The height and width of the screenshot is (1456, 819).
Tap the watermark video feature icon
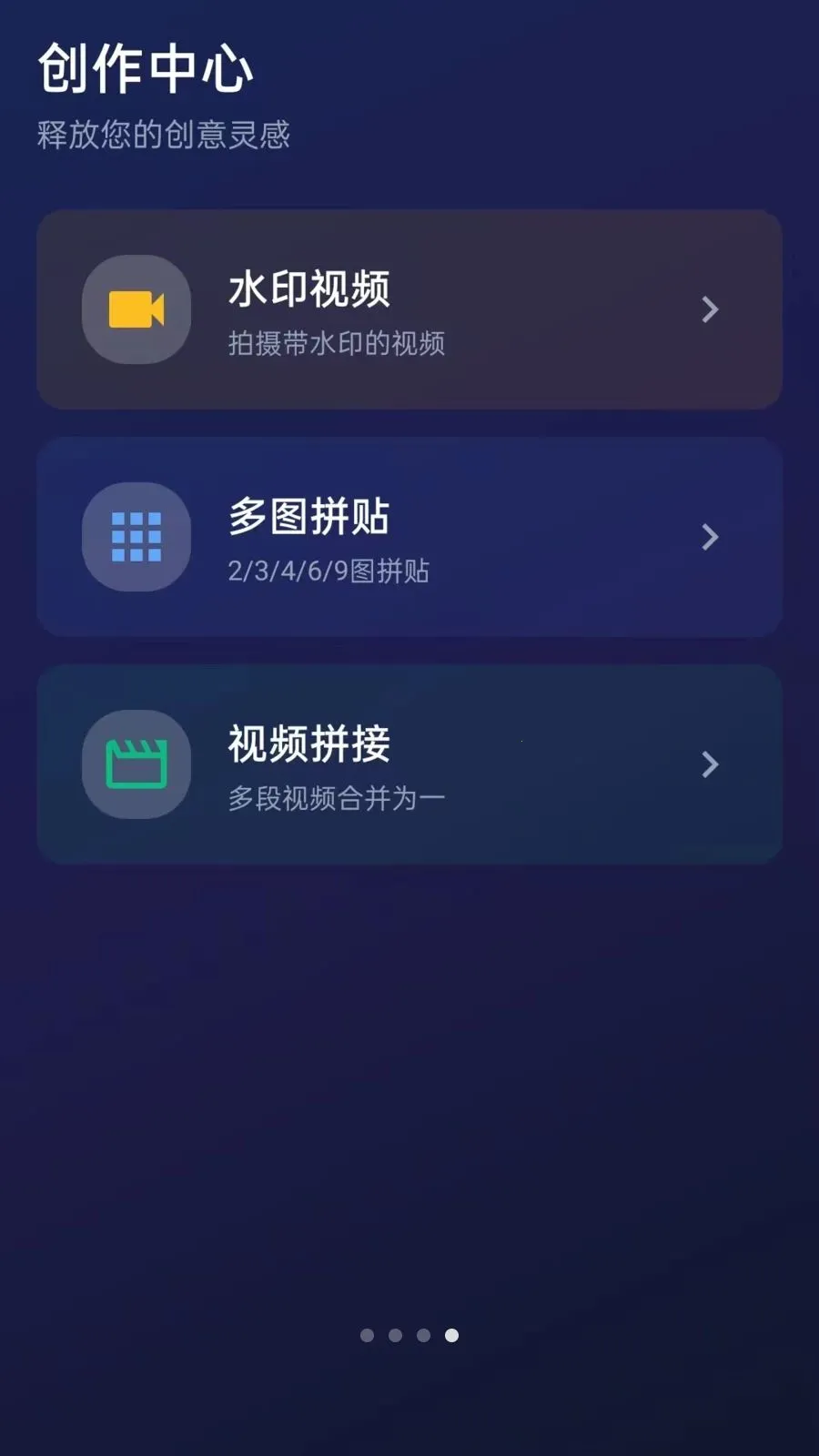136,309
